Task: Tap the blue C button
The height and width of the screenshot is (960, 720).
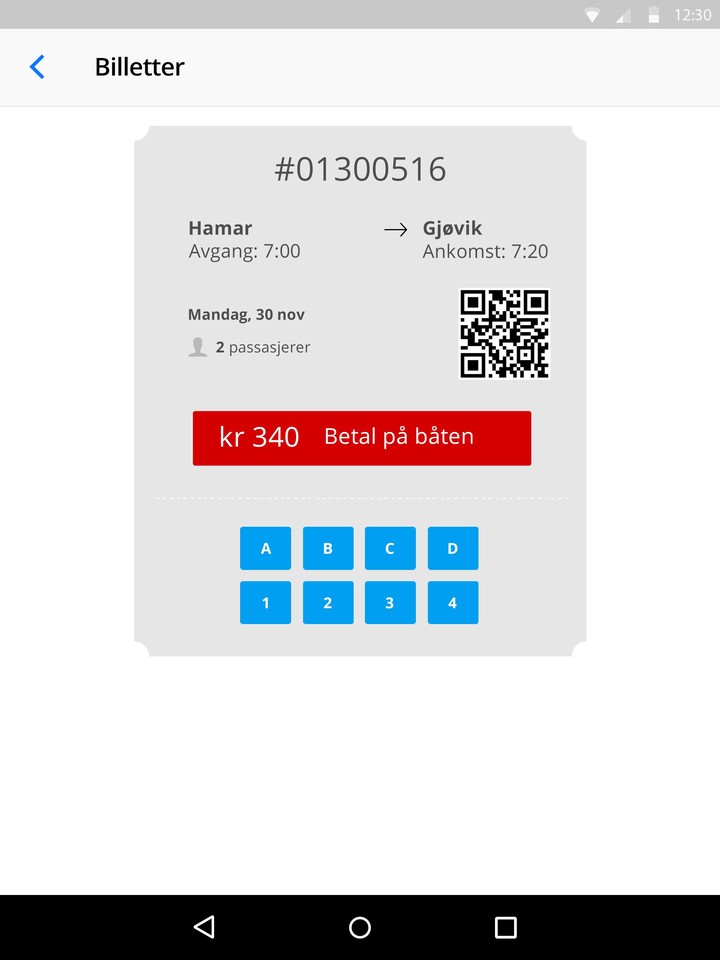Action: coord(390,548)
